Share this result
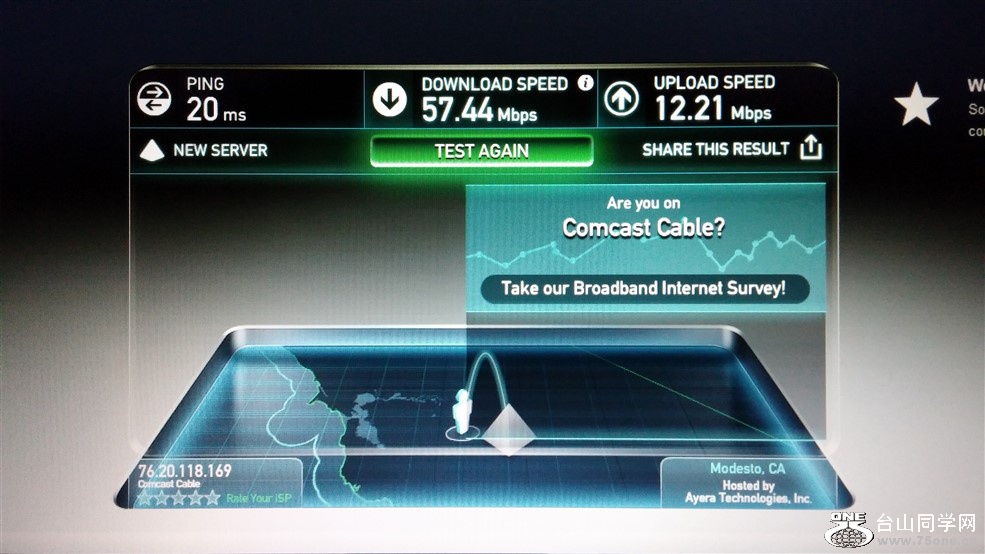985x554 pixels. 731,149
